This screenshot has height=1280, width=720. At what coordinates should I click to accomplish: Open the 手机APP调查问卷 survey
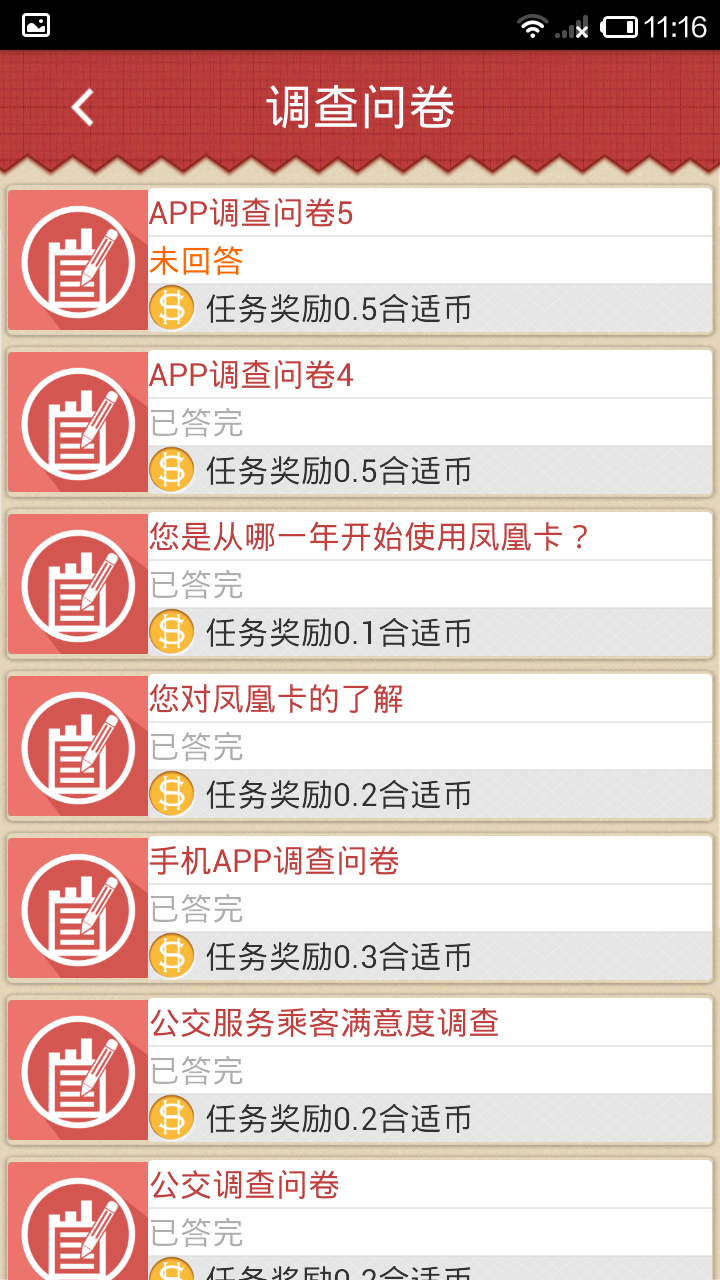click(x=360, y=909)
